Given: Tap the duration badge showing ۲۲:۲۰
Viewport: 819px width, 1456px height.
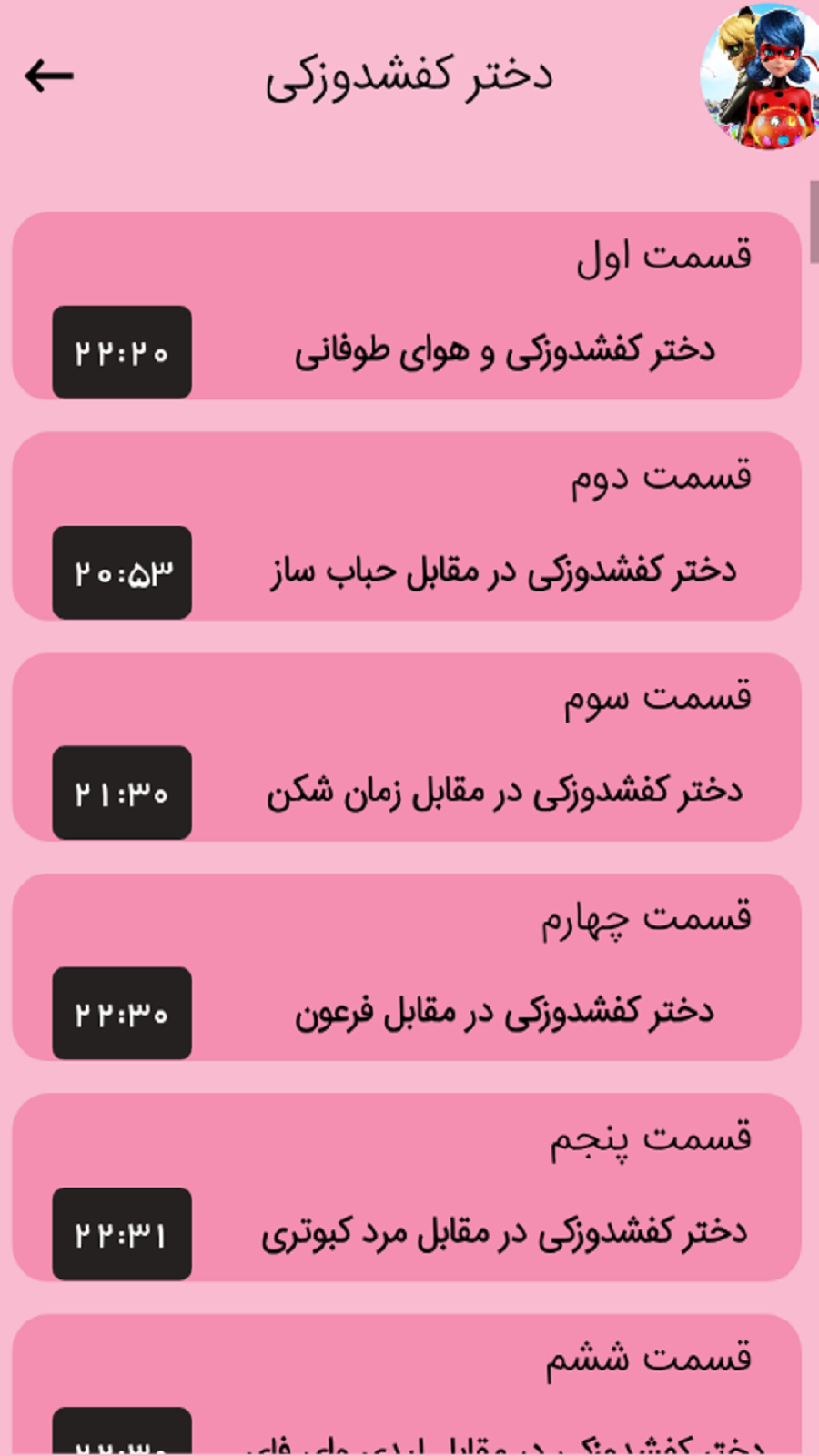Looking at the screenshot, I should [121, 351].
